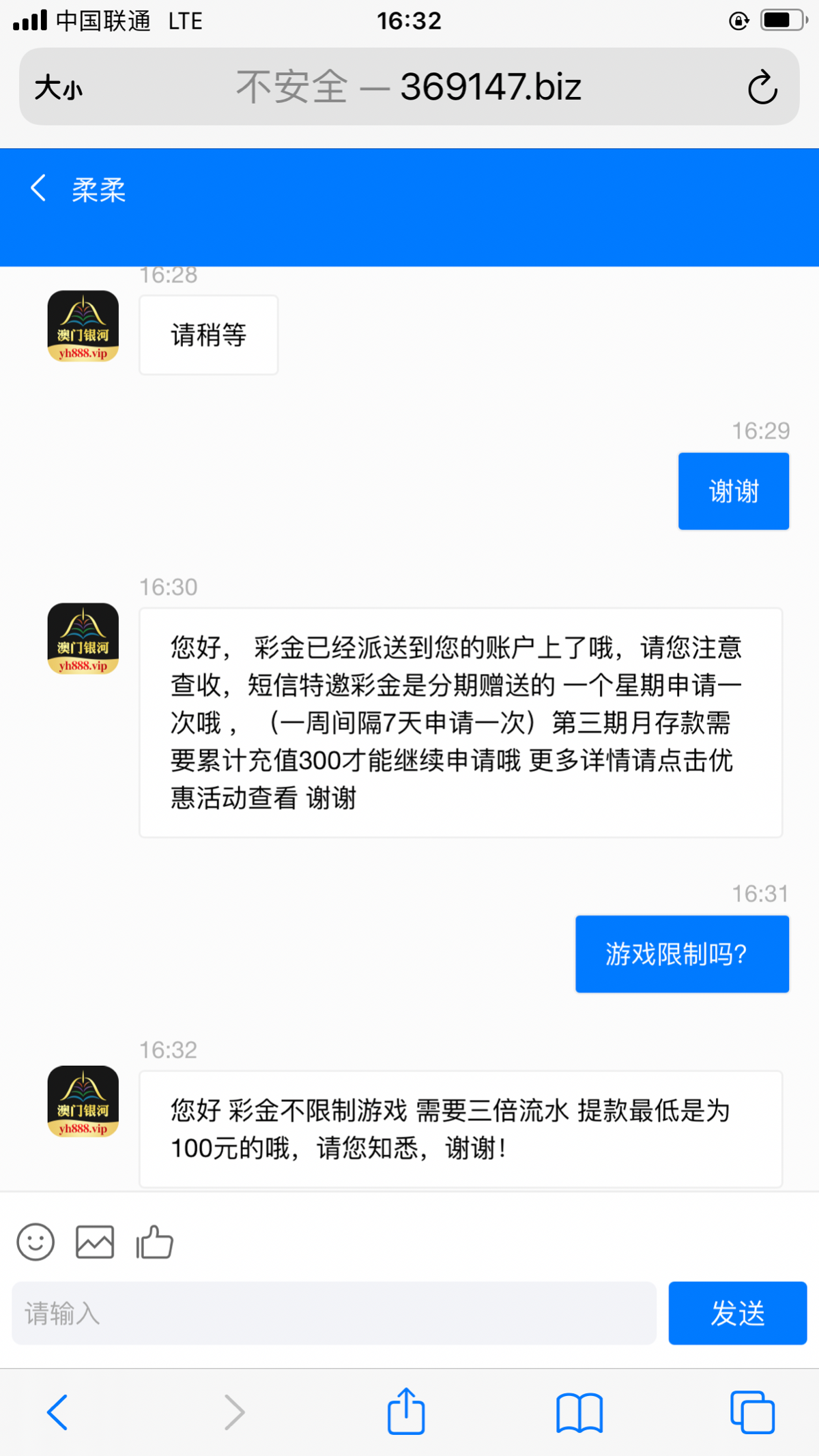
Task: Show all open Safari tabs
Action: (752, 1412)
